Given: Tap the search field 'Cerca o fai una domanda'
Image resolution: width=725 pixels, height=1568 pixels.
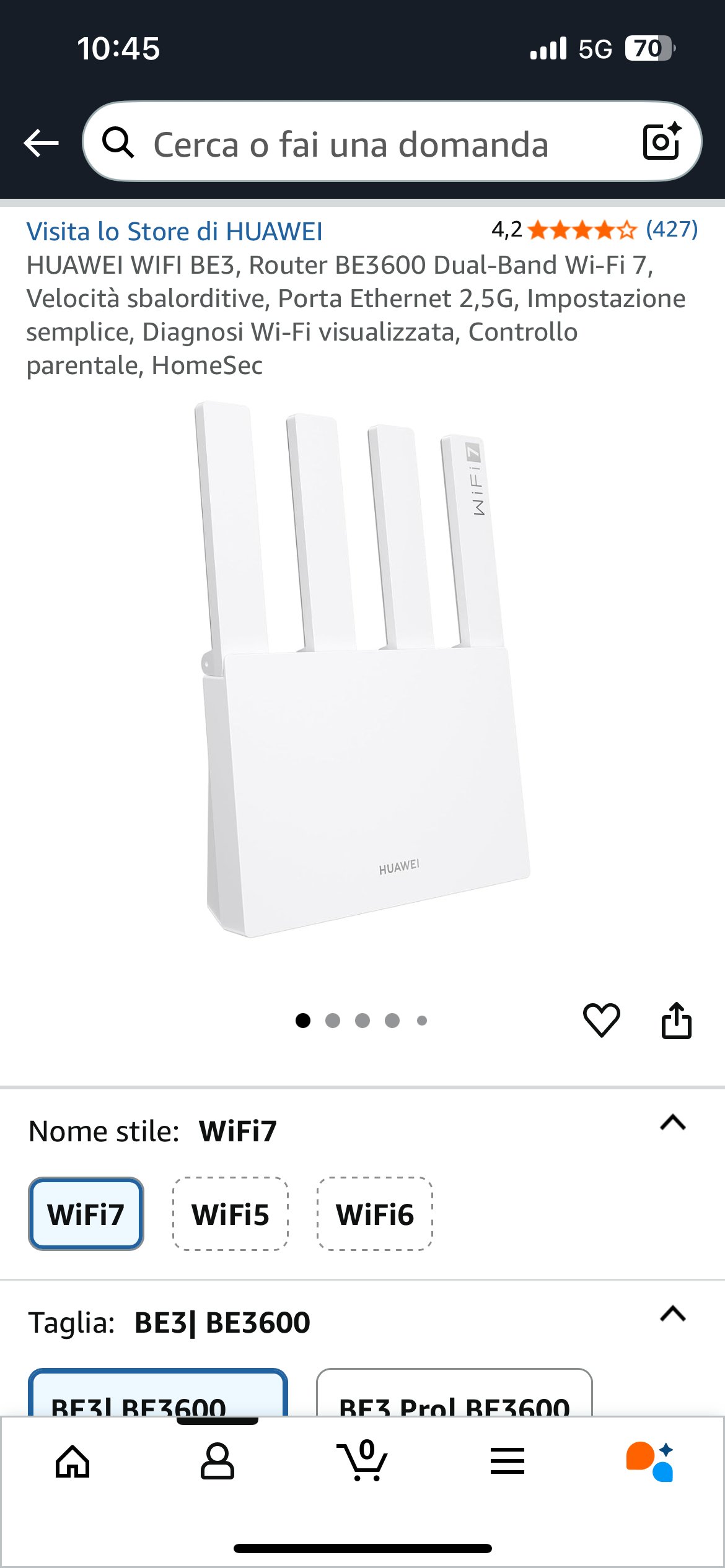Looking at the screenshot, I should click(x=350, y=144).
